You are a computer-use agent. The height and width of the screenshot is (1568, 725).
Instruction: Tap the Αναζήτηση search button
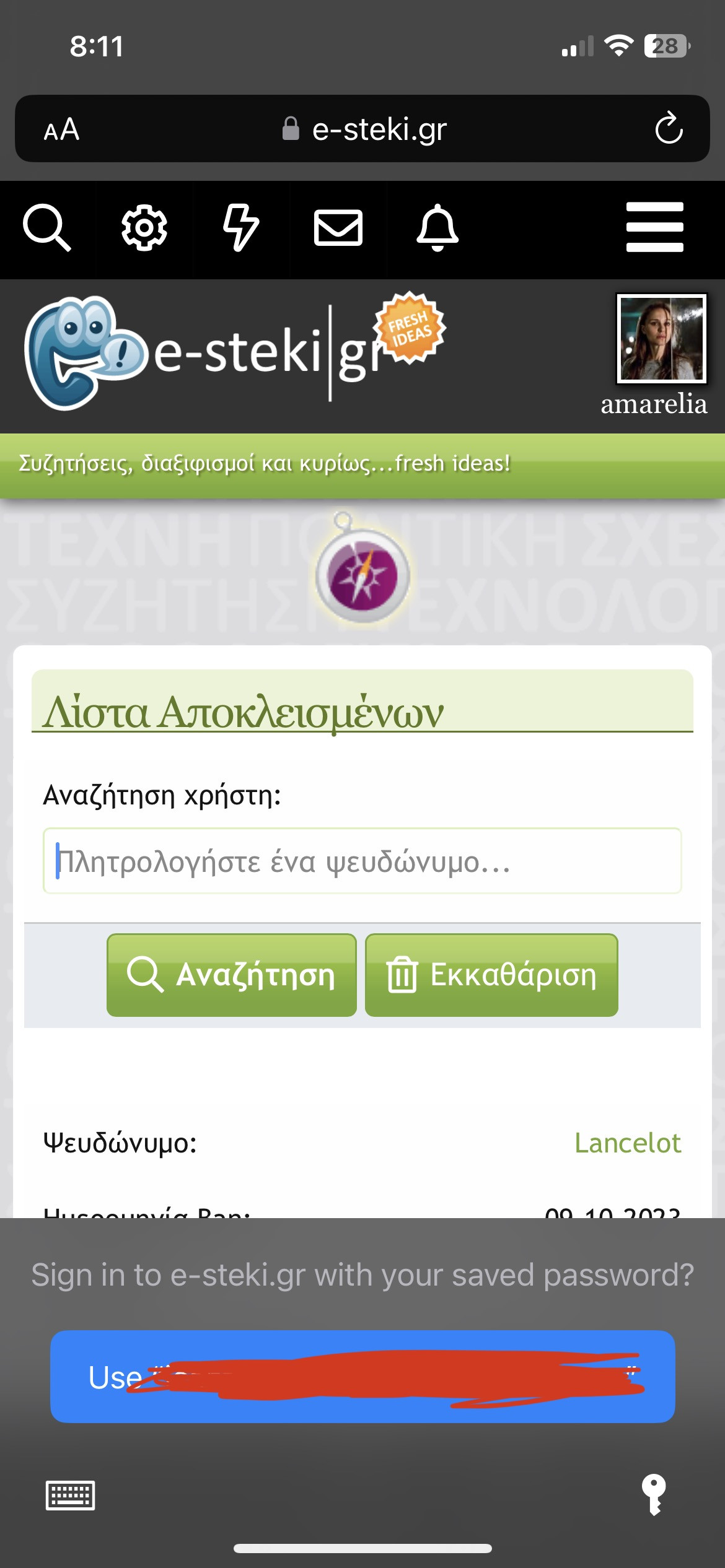(x=232, y=975)
